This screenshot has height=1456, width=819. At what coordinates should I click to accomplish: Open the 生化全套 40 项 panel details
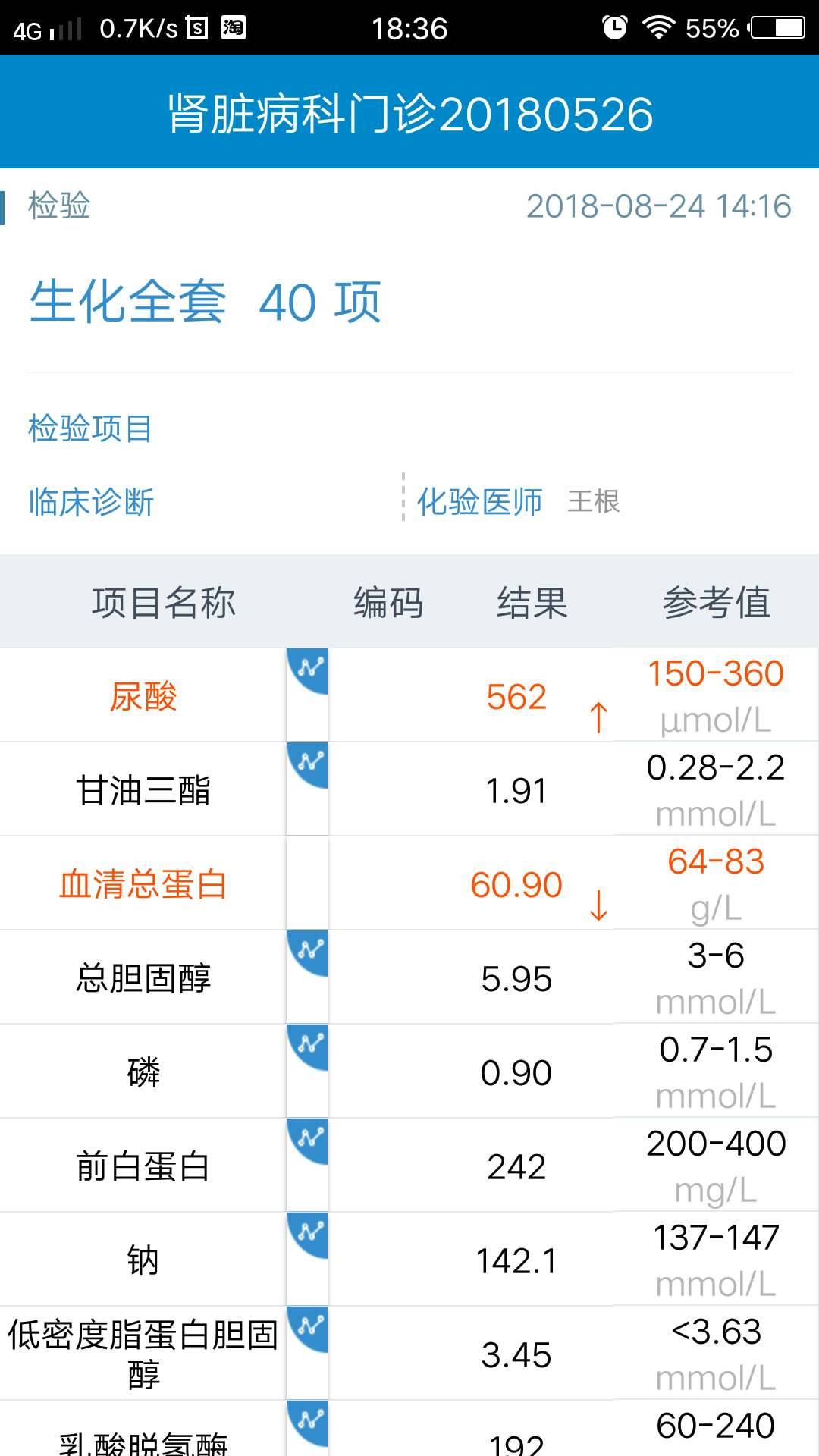point(205,303)
